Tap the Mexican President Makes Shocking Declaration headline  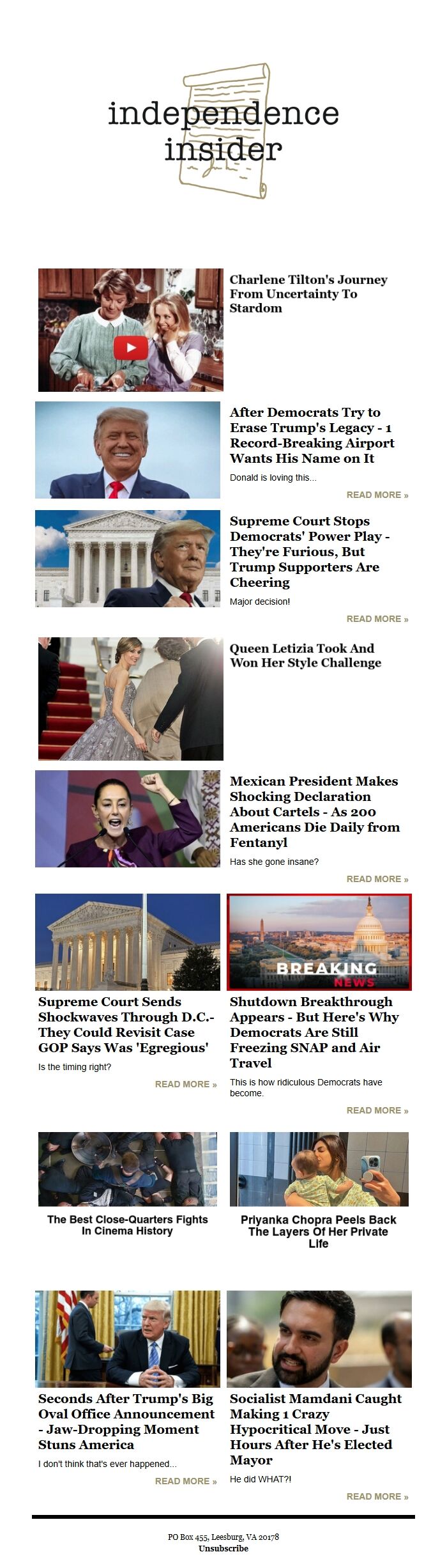pyautogui.click(x=314, y=811)
